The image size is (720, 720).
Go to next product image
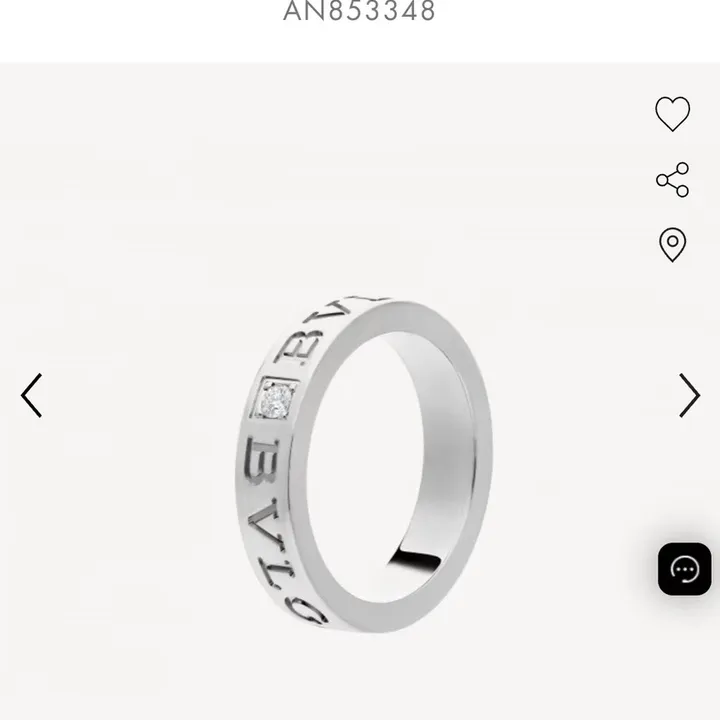pos(689,395)
